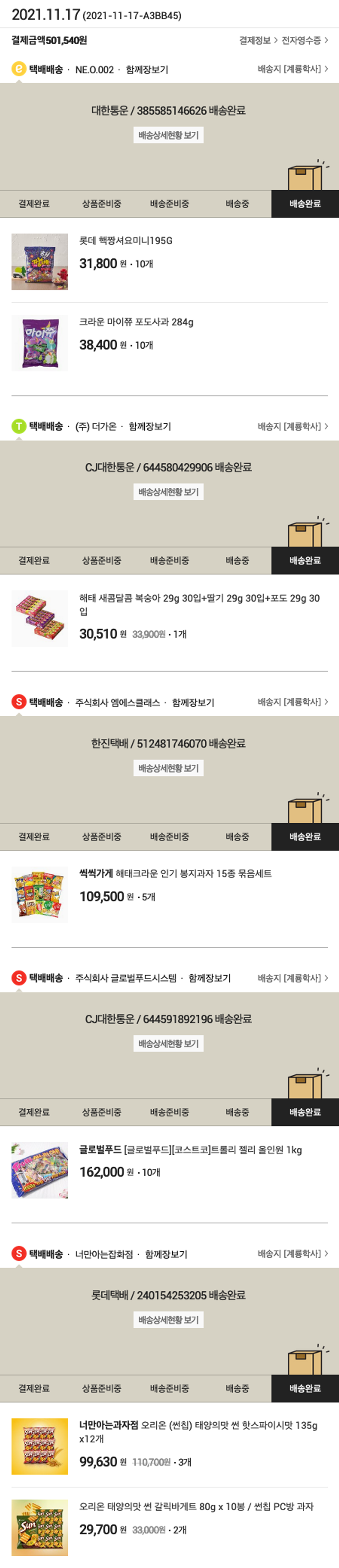Tap 함께장보기 for 주식회사 엠에스클래스
Image resolution: width=339 pixels, height=1568 pixels.
click(x=193, y=702)
